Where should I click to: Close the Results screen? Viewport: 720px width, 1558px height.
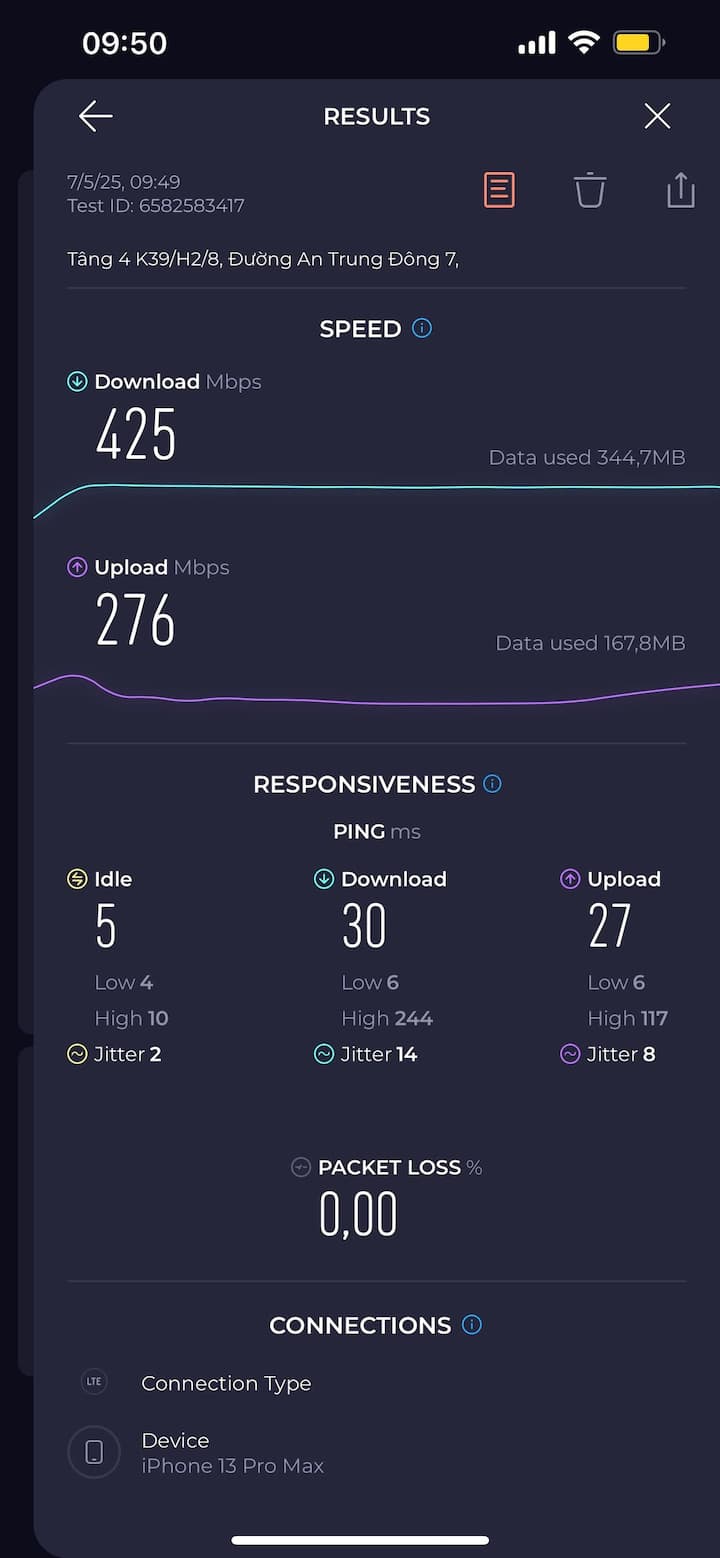pos(657,117)
